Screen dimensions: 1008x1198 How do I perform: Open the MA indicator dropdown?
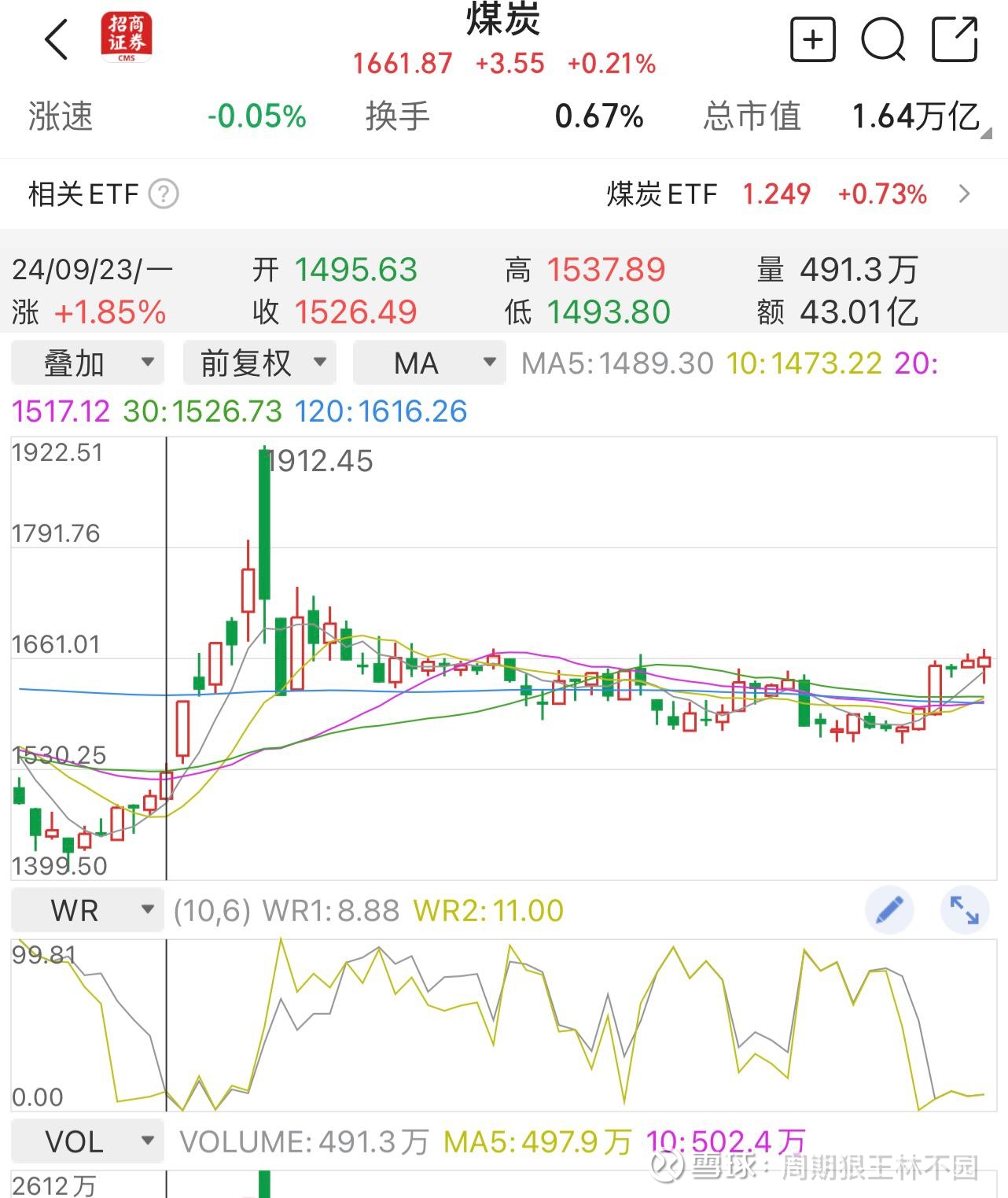pos(429,363)
